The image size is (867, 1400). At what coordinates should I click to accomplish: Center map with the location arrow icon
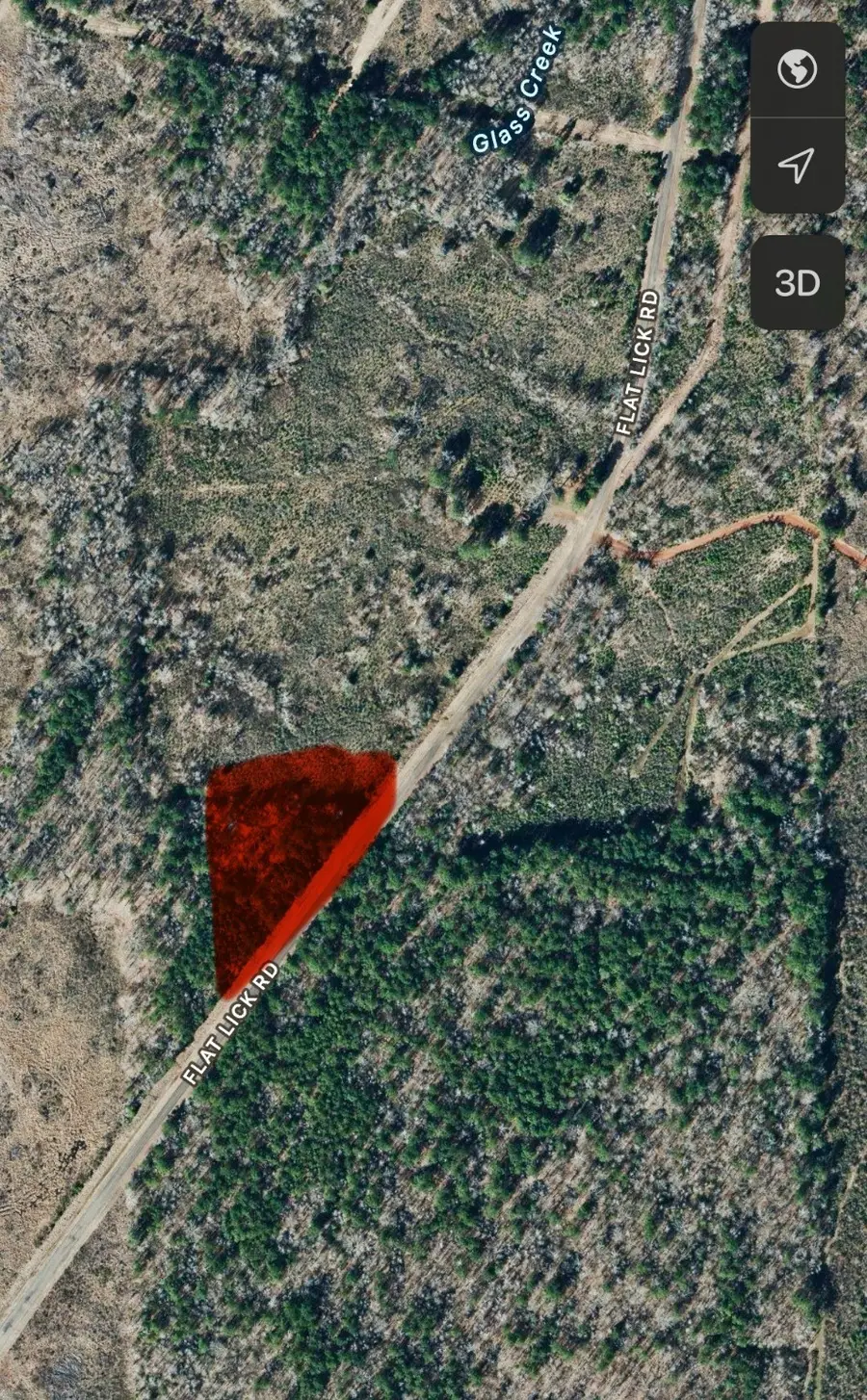(798, 166)
